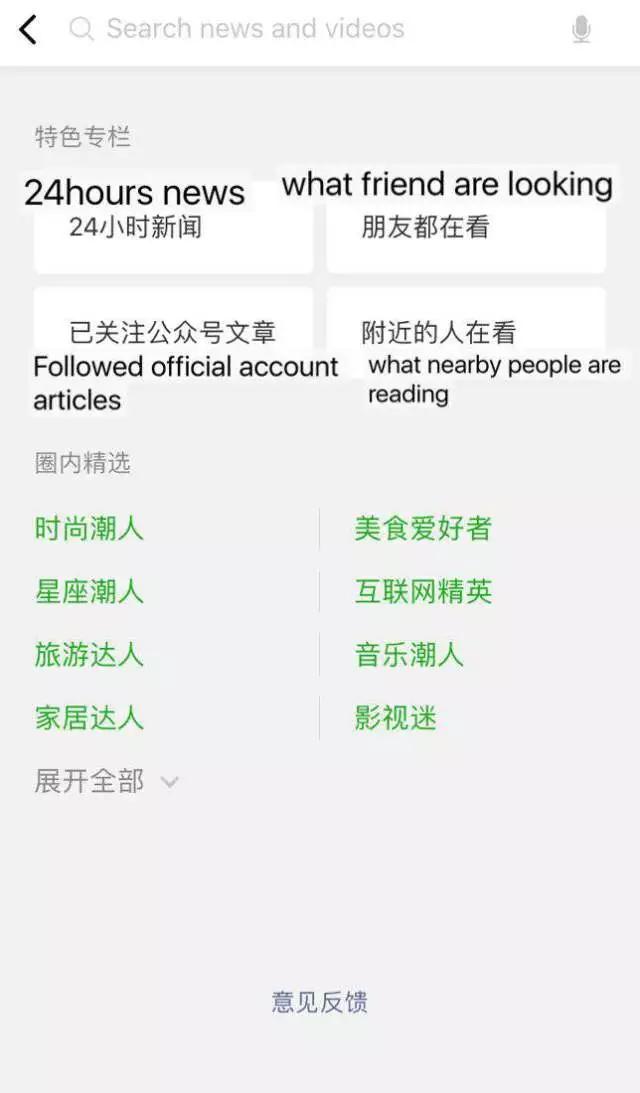Go back with the arrow icon

pyautogui.click(x=28, y=30)
